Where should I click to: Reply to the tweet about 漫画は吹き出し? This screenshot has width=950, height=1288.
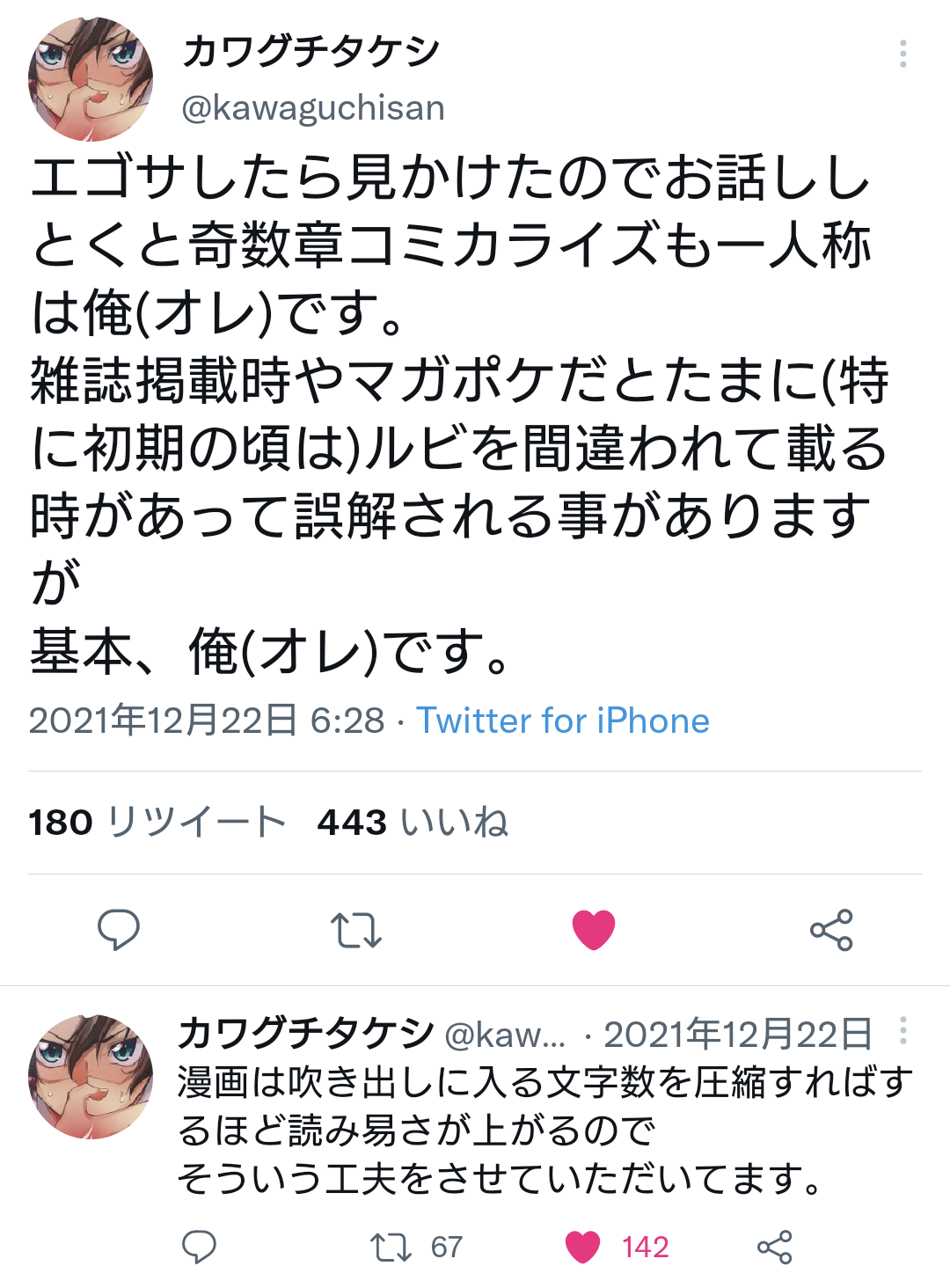pyautogui.click(x=200, y=1247)
